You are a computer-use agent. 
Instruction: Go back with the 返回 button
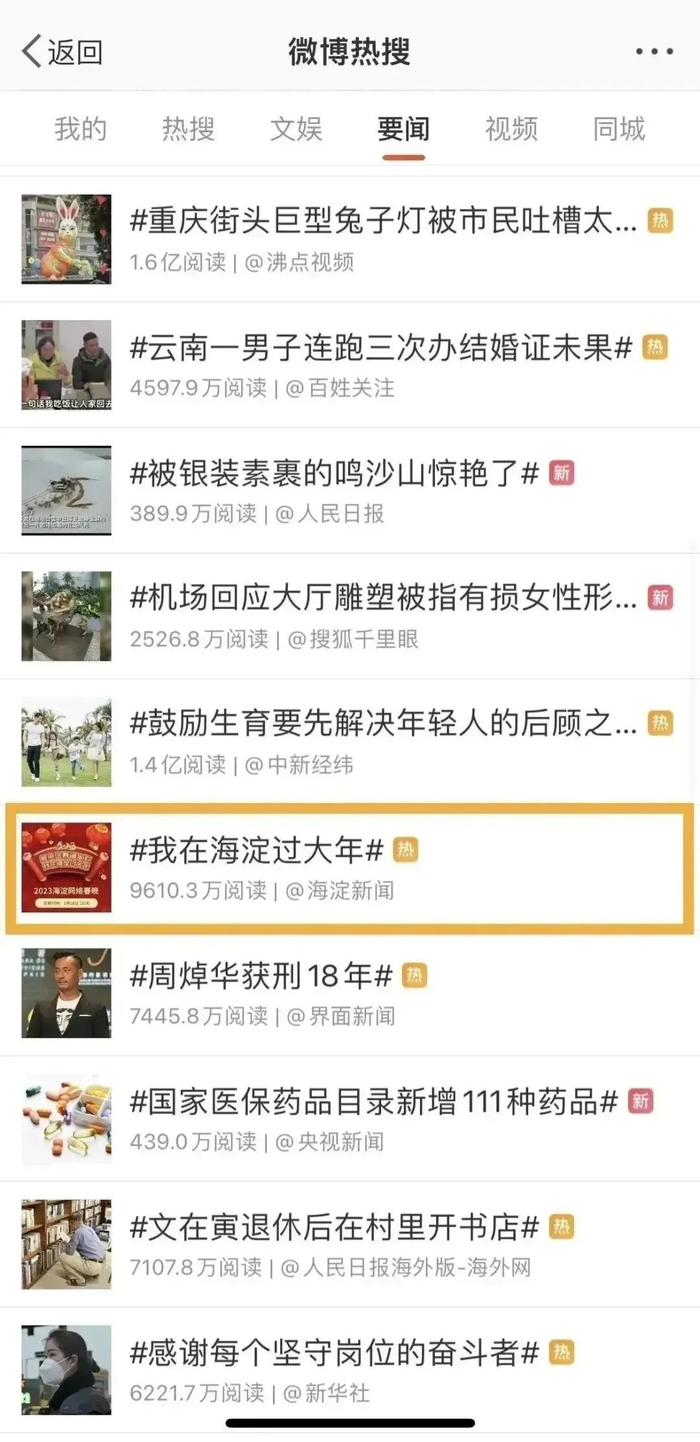point(62,52)
